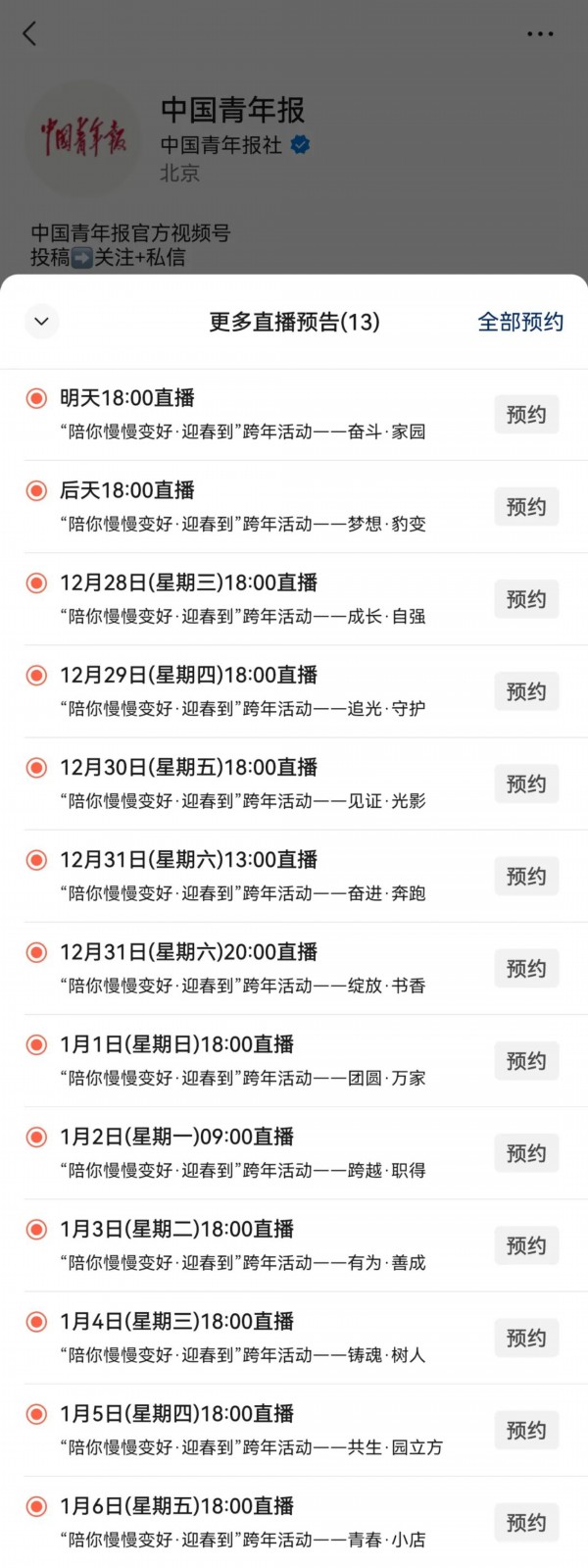Reserve the 12月31日 13:00 livestream 奋进·奔跑
This screenshot has height=1568, width=588.
pos(526,876)
